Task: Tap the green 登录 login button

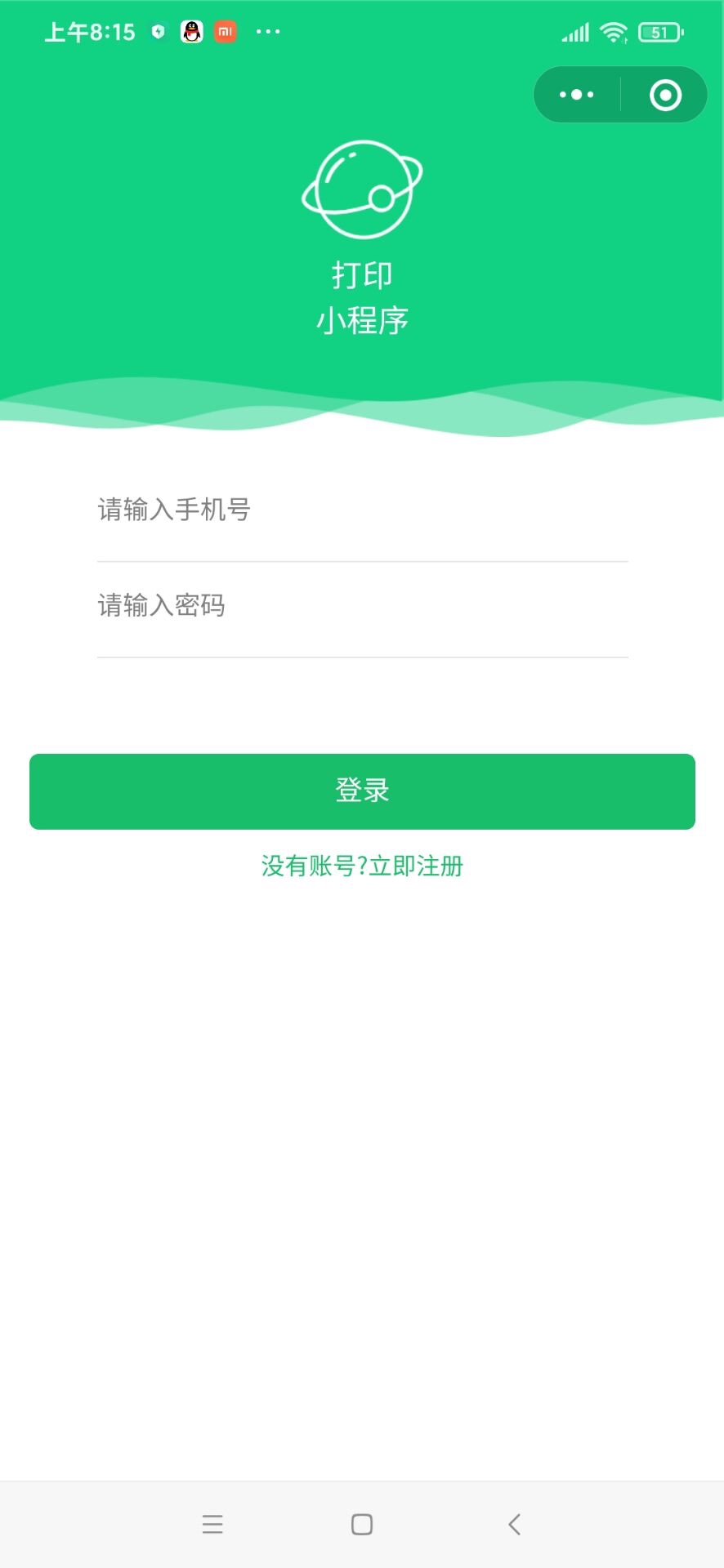Action: pyautogui.click(x=362, y=791)
